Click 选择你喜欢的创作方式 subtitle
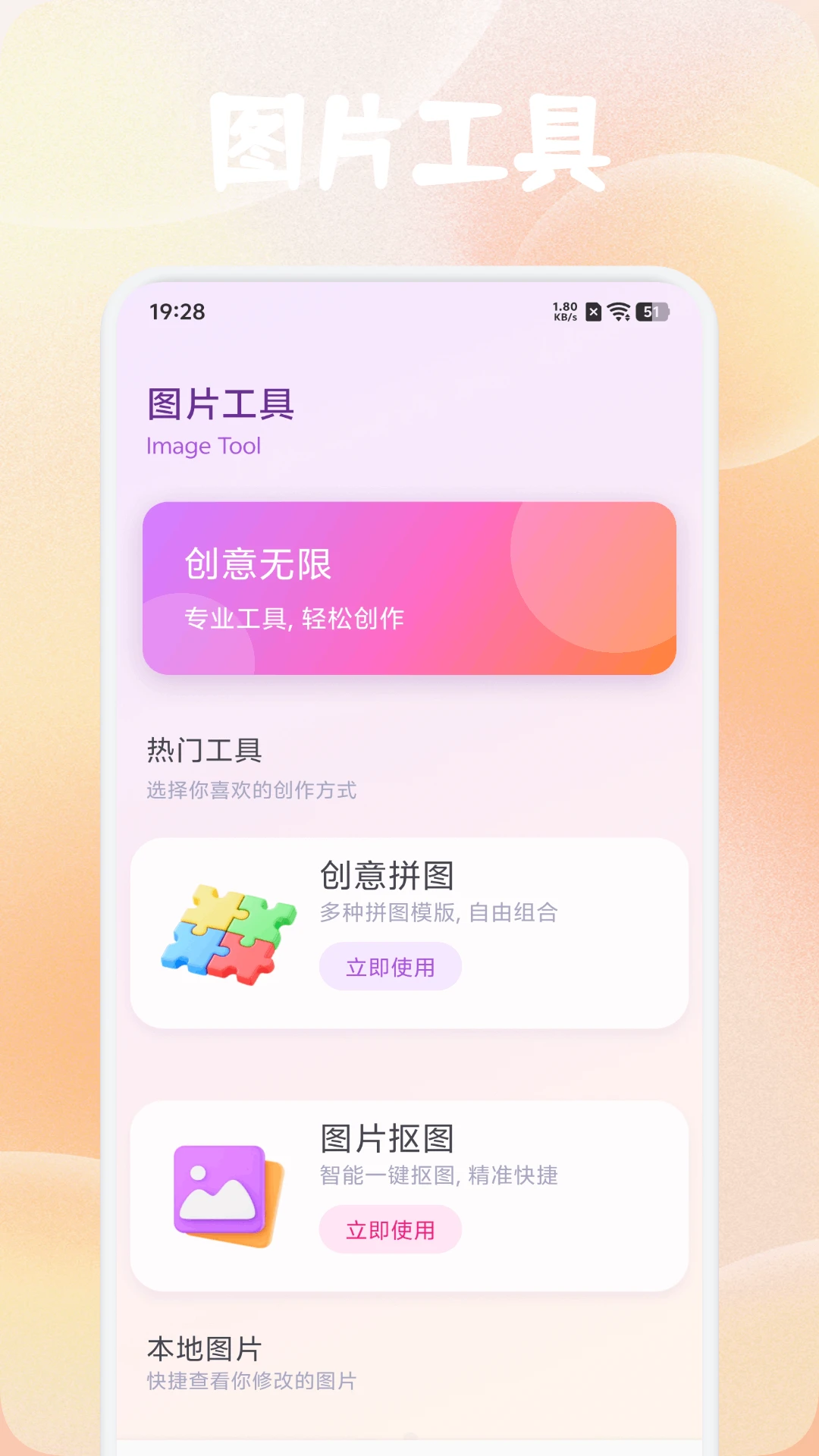The image size is (819, 1456). point(253,791)
